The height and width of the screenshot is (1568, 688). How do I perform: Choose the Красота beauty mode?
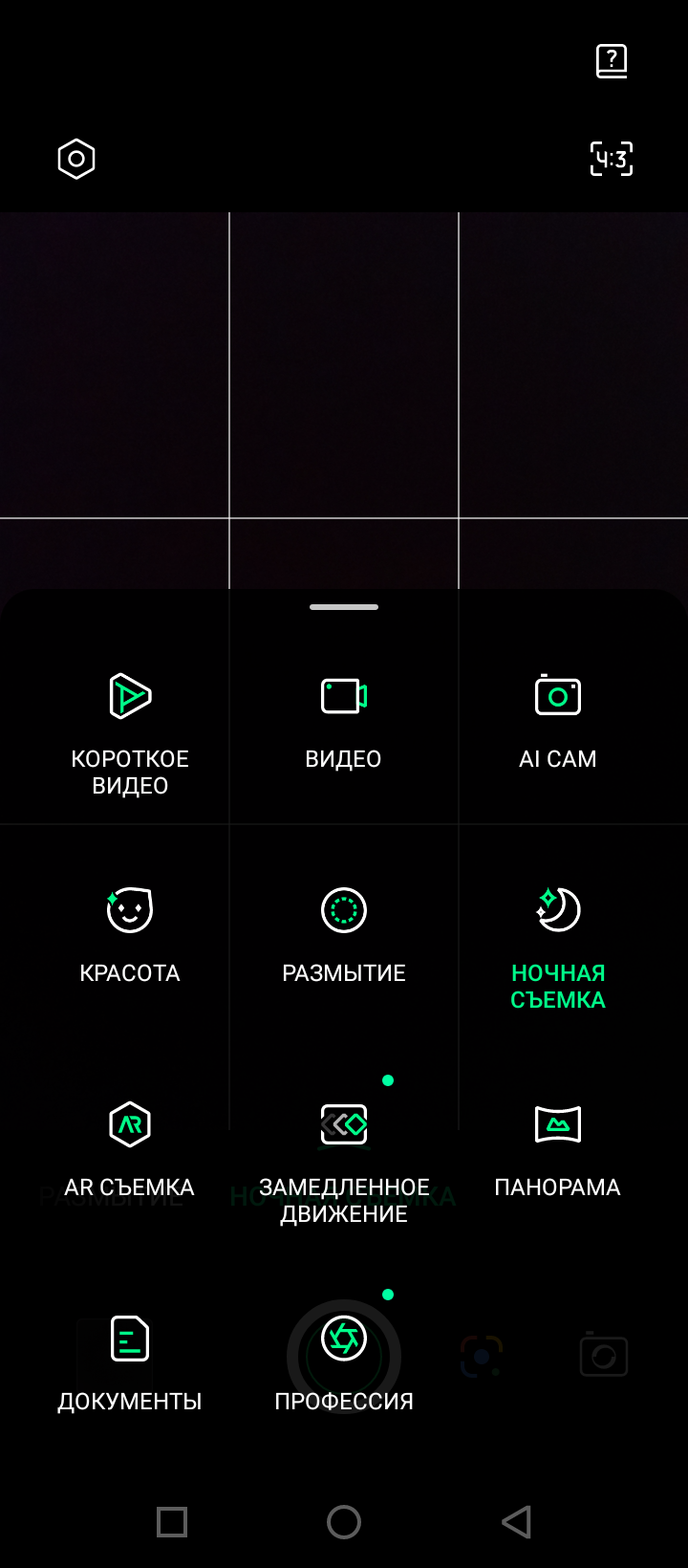tap(130, 933)
